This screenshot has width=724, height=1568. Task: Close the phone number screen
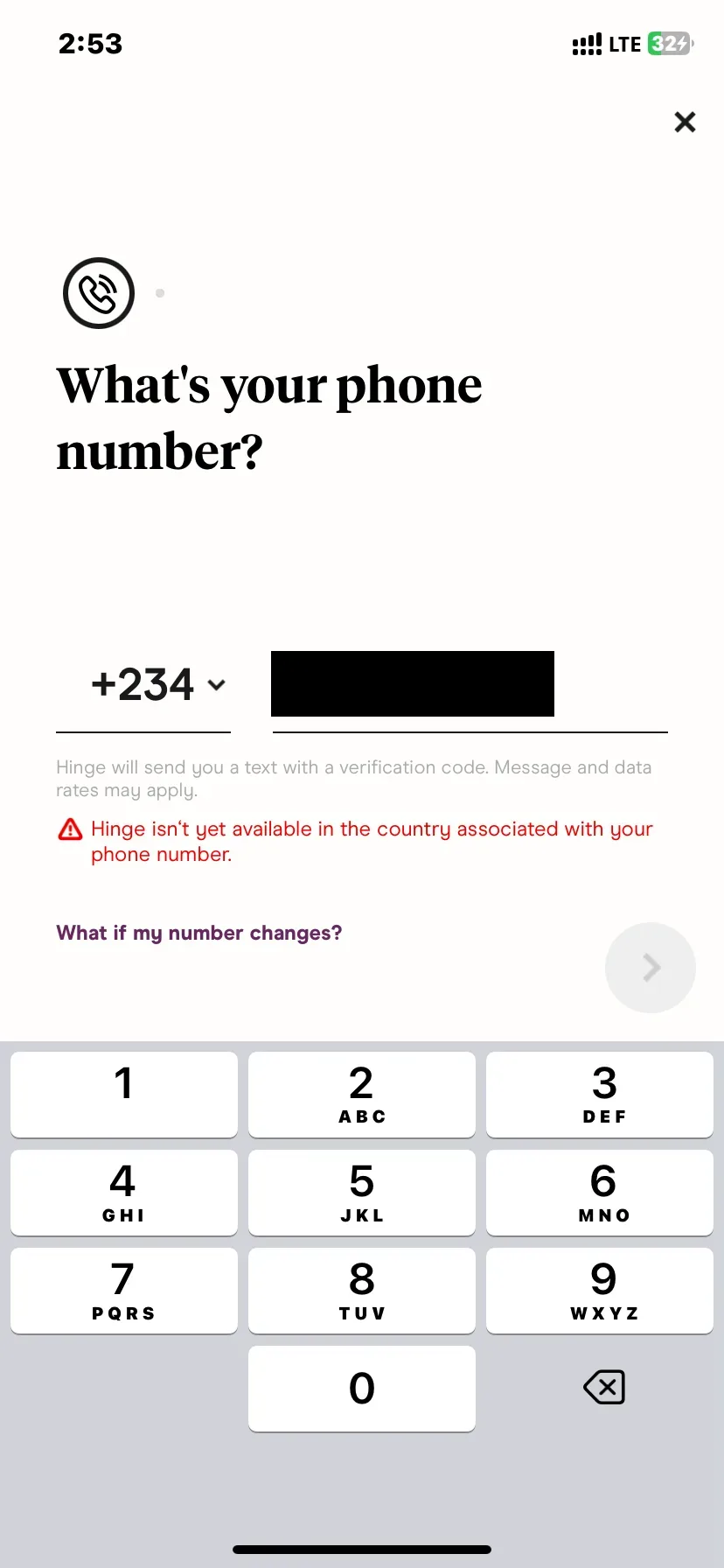tap(685, 122)
